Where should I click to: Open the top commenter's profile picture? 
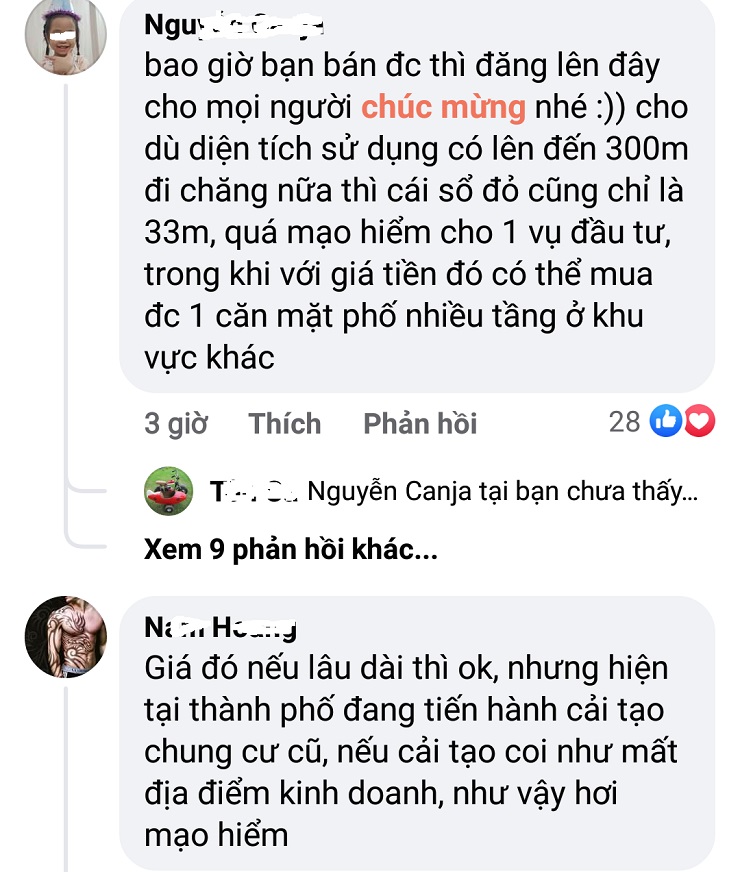[66, 37]
